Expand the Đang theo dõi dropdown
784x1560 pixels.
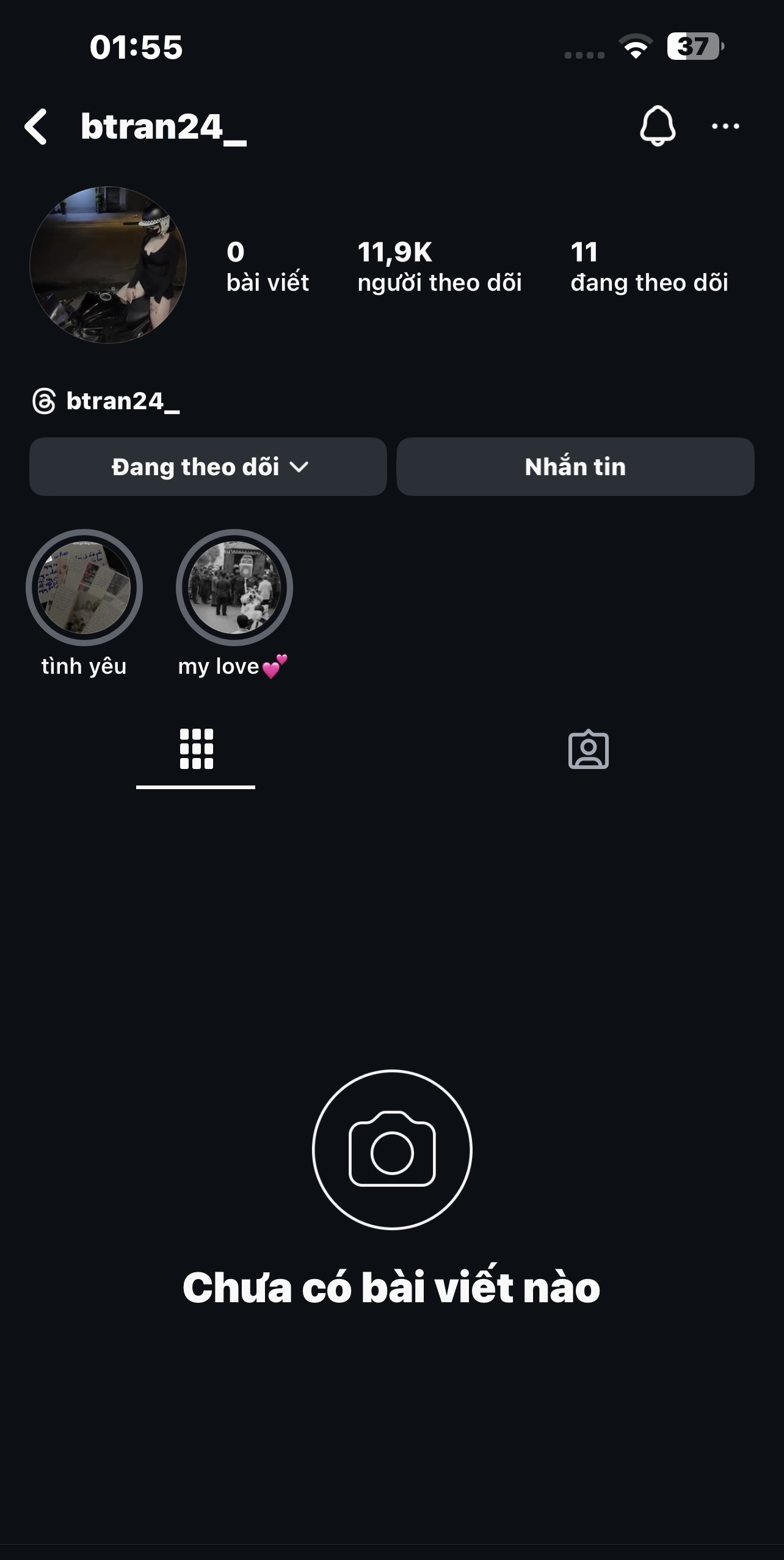pyautogui.click(x=208, y=467)
